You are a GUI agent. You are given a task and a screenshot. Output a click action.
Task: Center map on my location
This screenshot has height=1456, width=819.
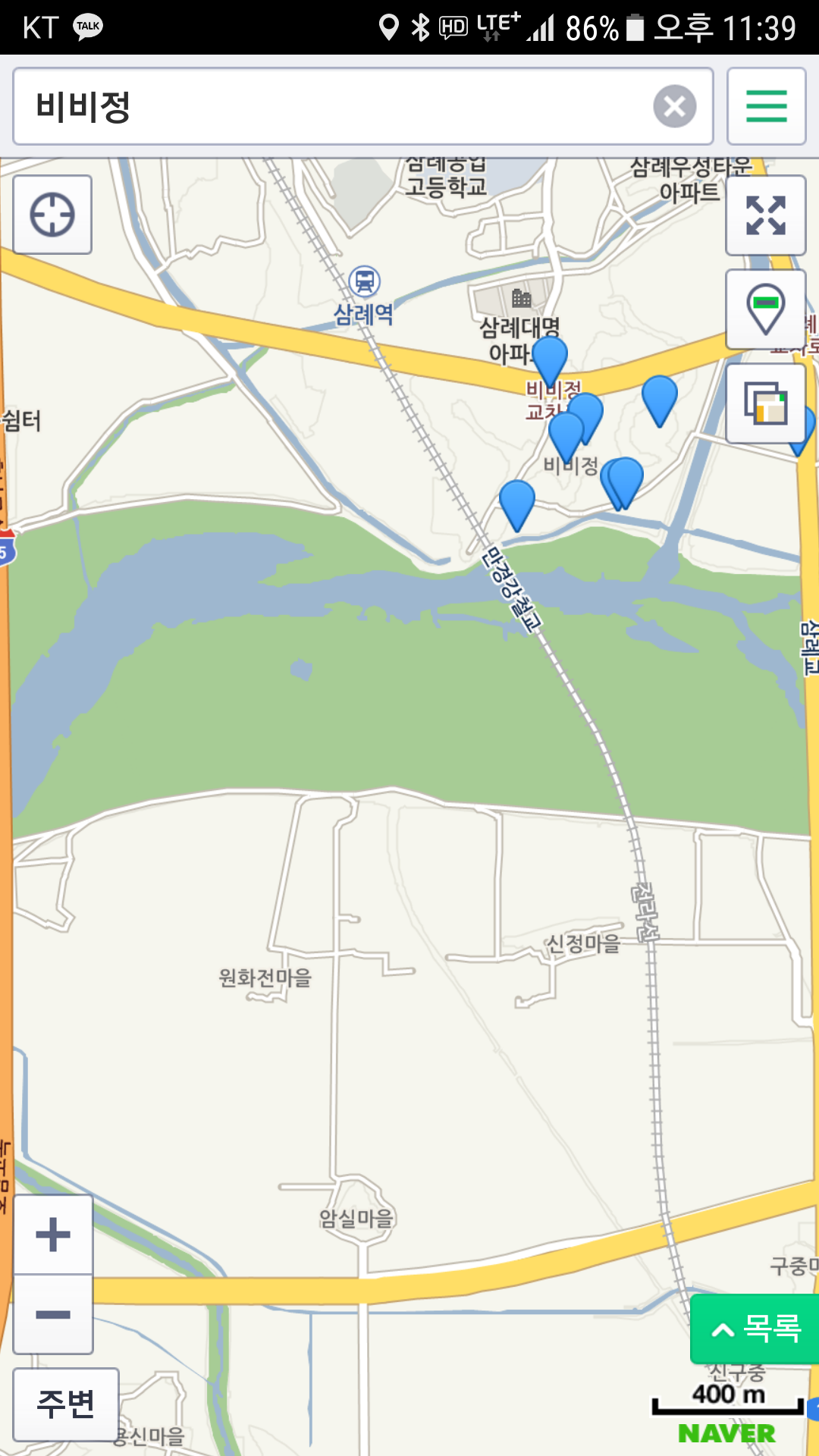(52, 215)
